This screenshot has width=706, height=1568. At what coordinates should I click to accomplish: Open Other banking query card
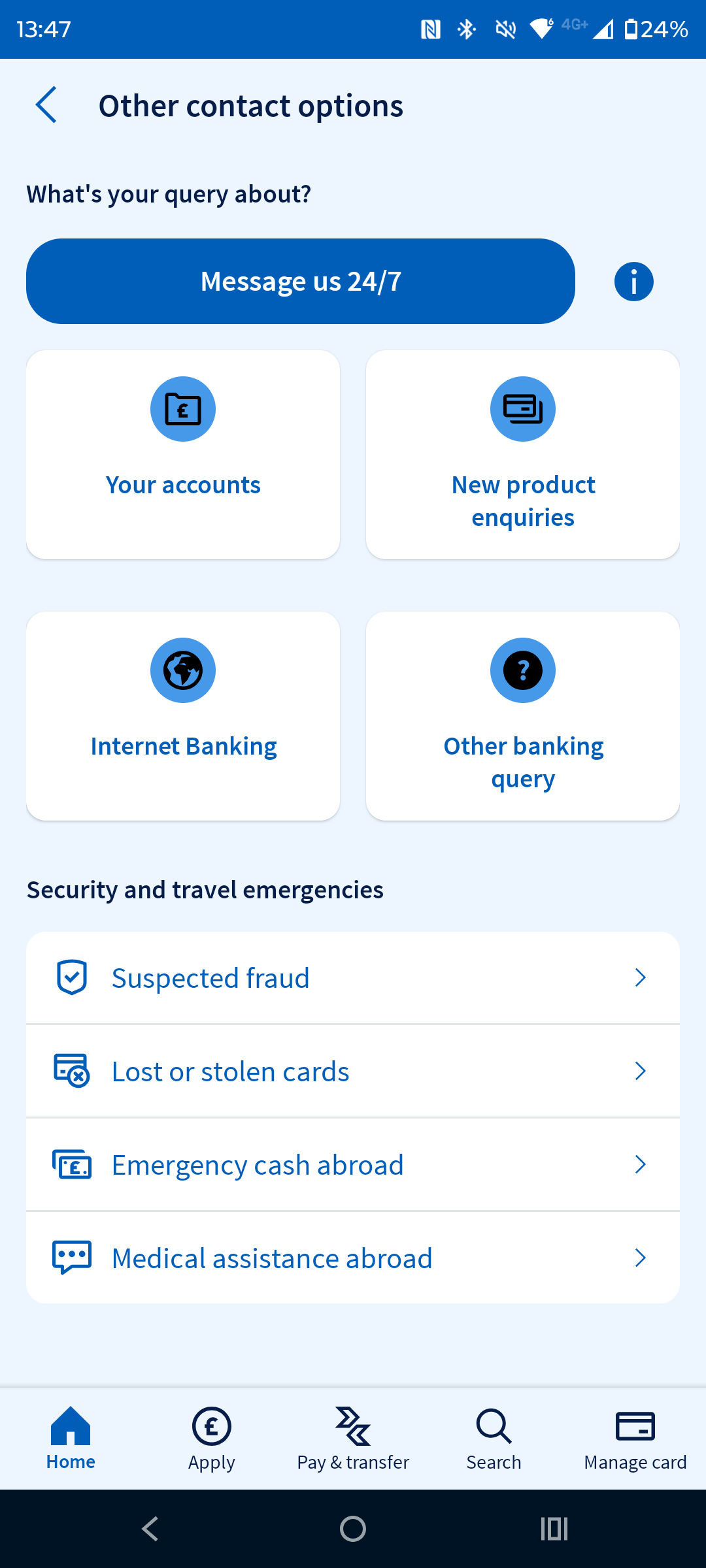pyautogui.click(x=523, y=716)
